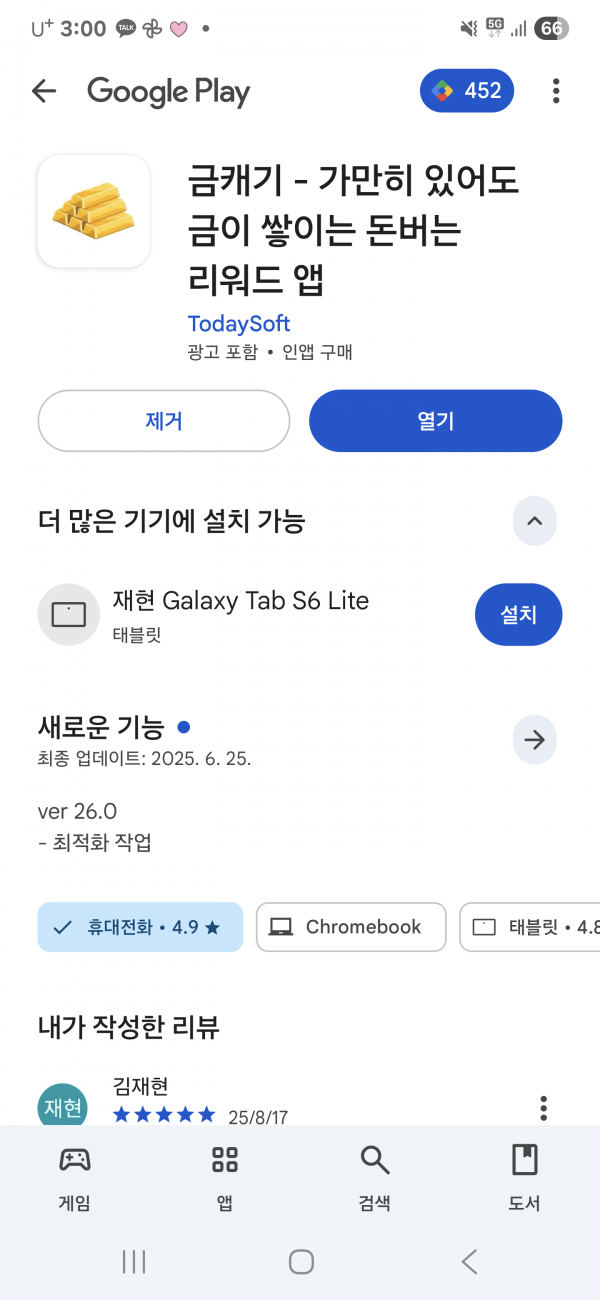The width and height of the screenshot is (600, 1300).
Task: Switch to the 검색 tab
Action: tap(375, 1178)
